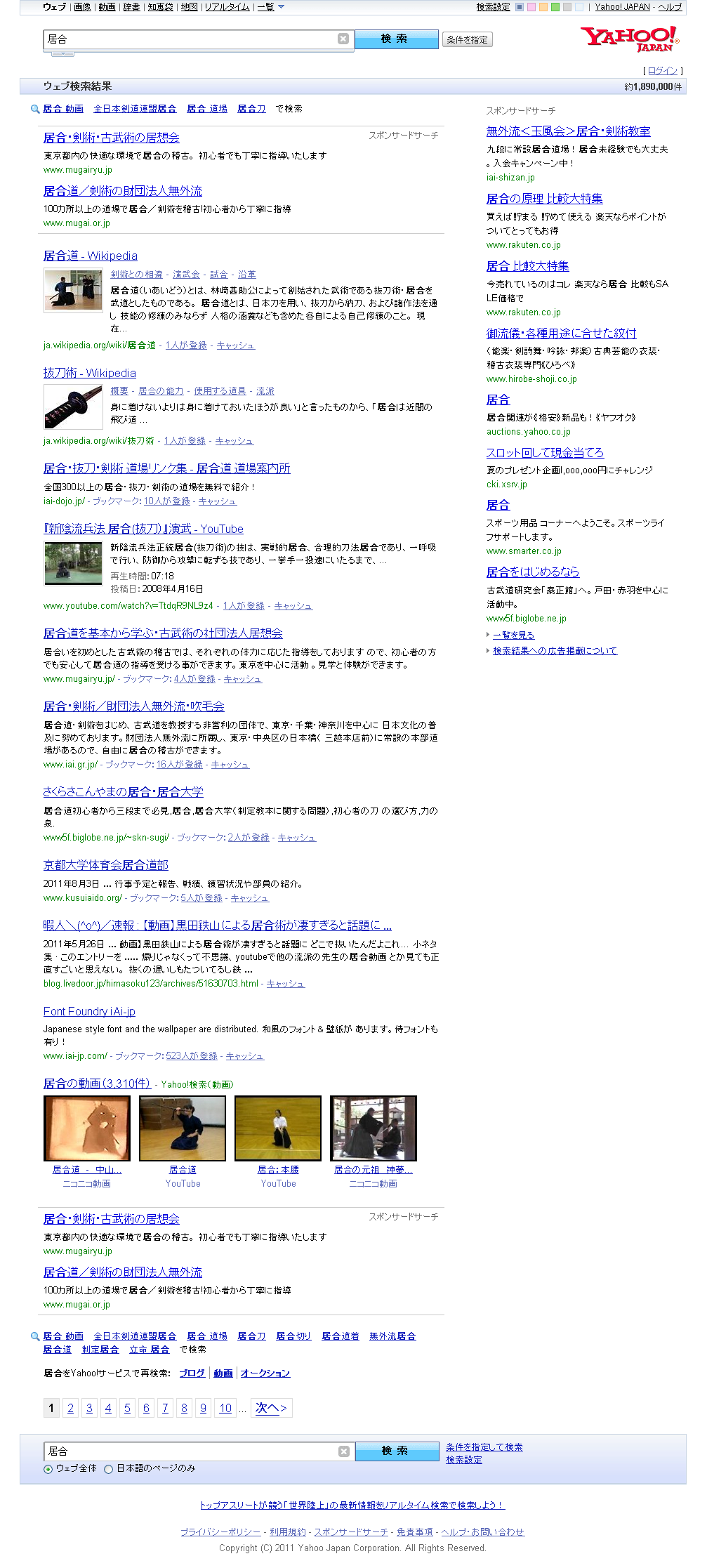Screen dimensions: 707x1568
Task: Tap the top 検索 search button
Action: coord(396,39)
